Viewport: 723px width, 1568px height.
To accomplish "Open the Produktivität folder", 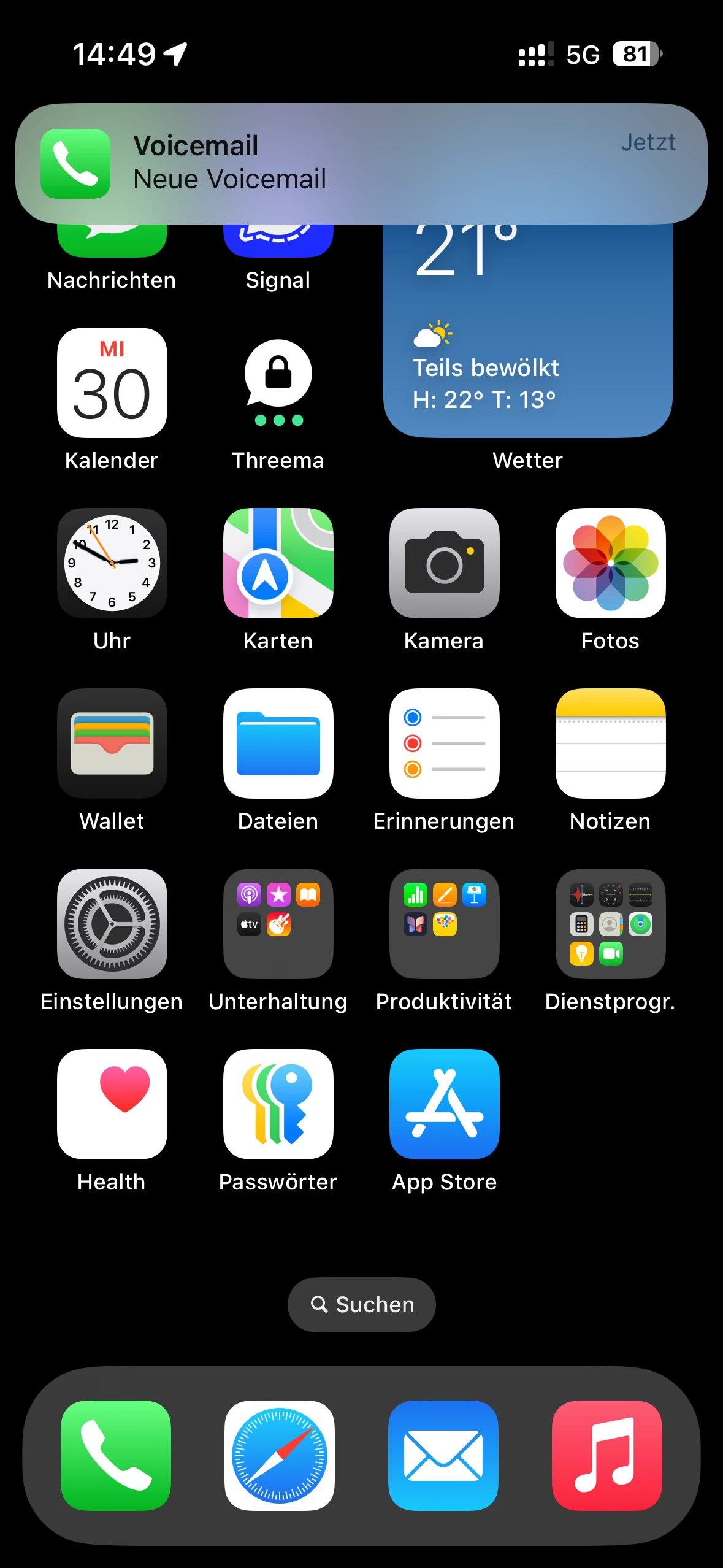I will [x=444, y=924].
